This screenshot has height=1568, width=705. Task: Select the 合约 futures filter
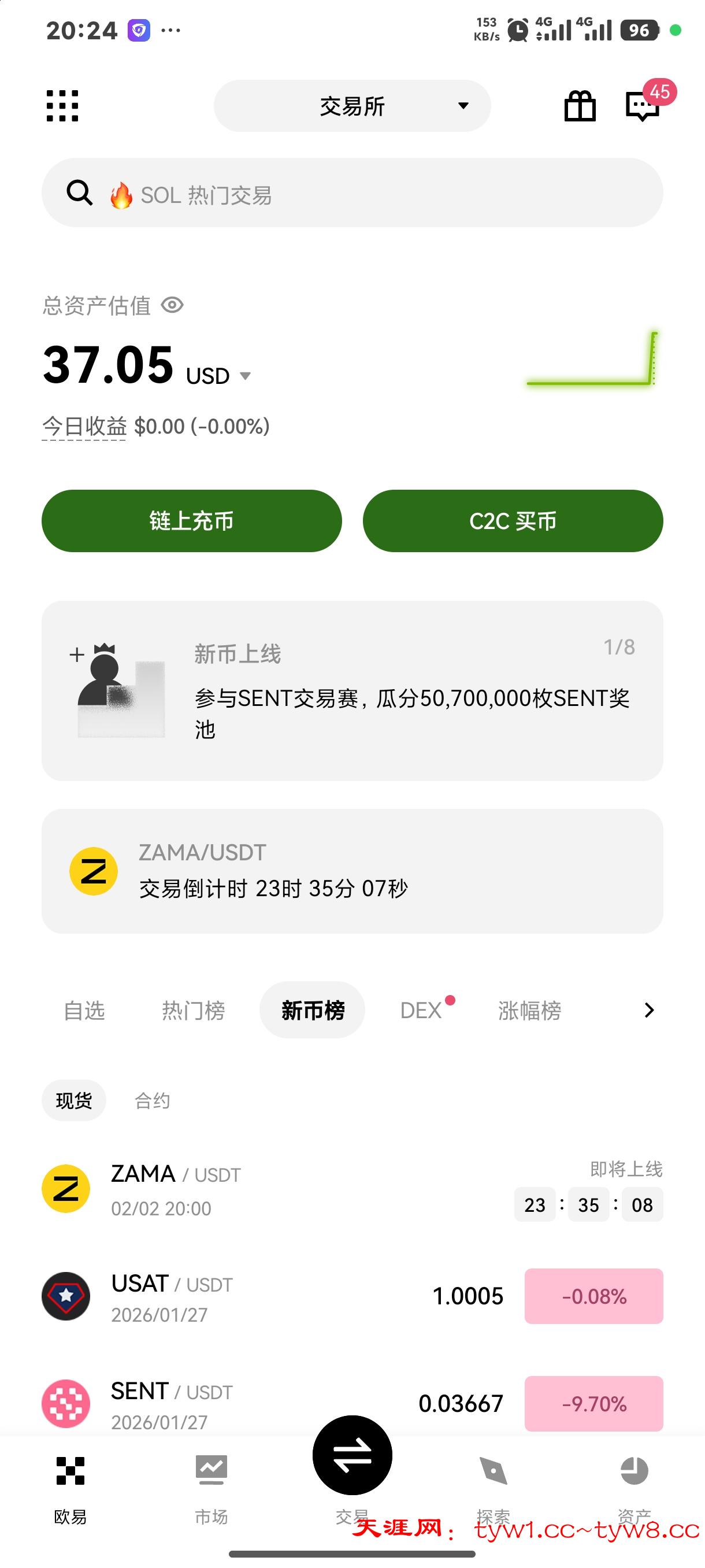click(152, 1100)
